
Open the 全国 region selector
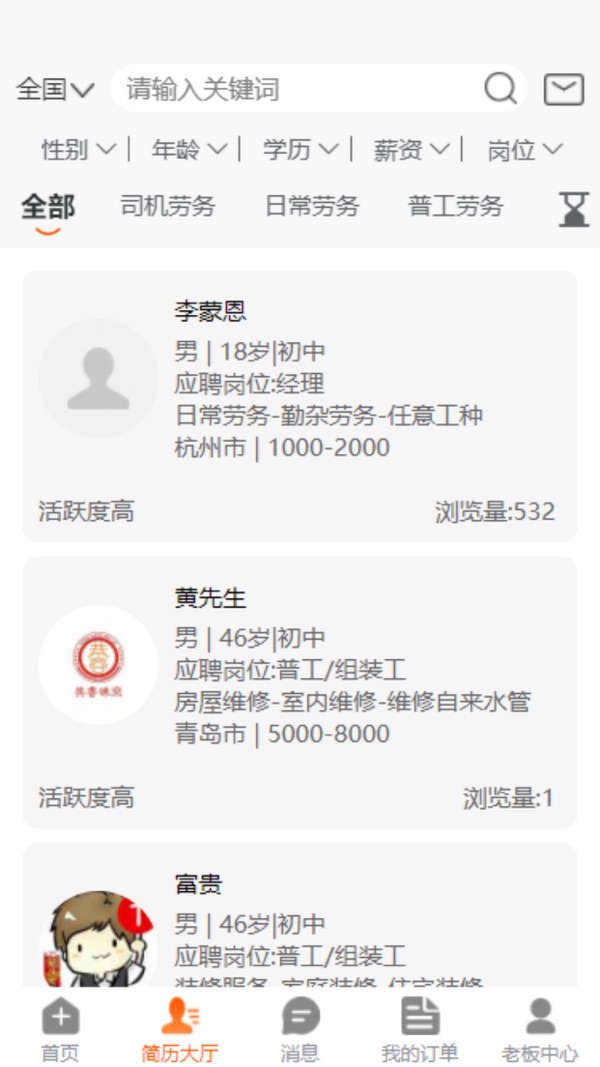coord(55,89)
